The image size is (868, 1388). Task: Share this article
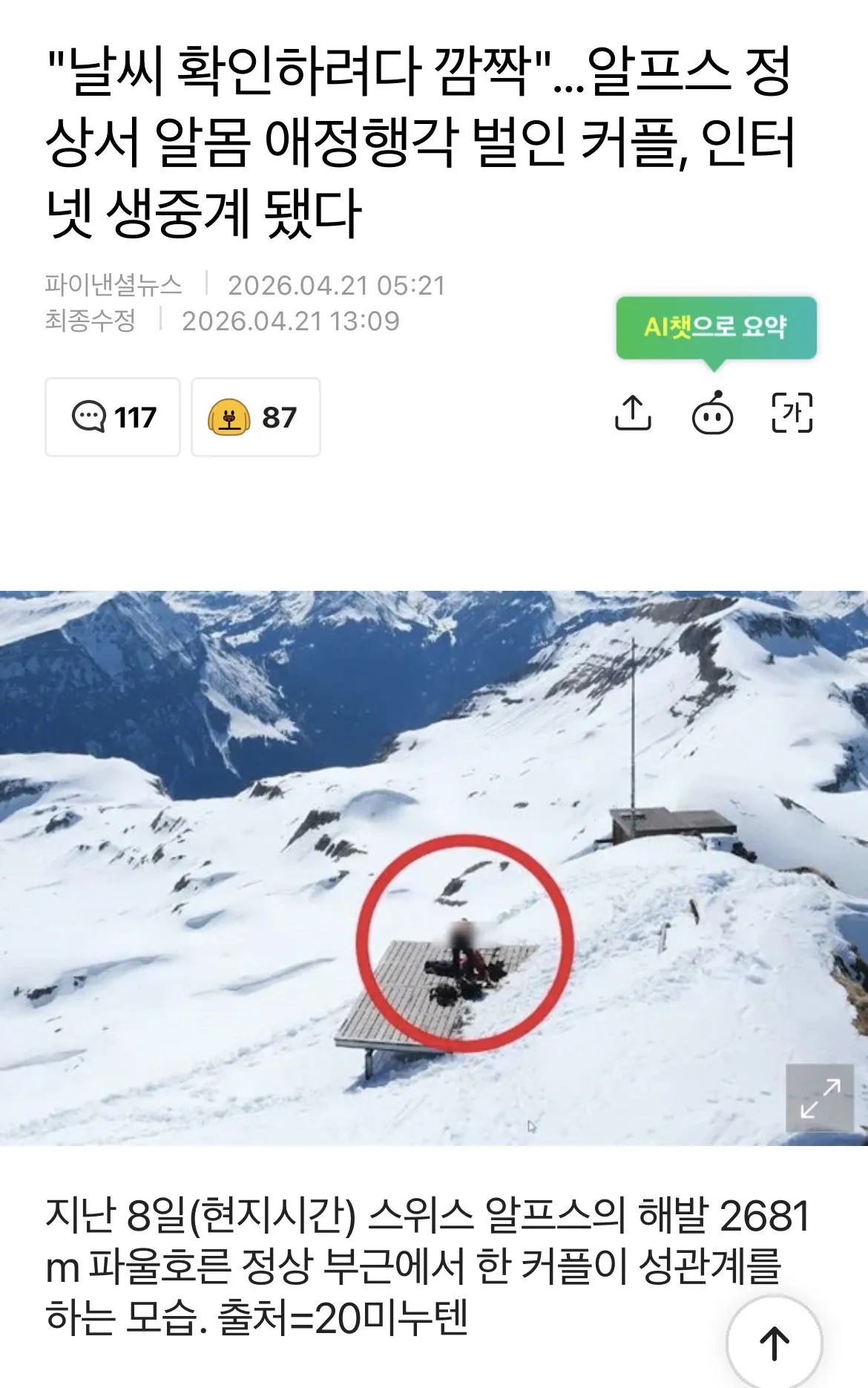[633, 413]
